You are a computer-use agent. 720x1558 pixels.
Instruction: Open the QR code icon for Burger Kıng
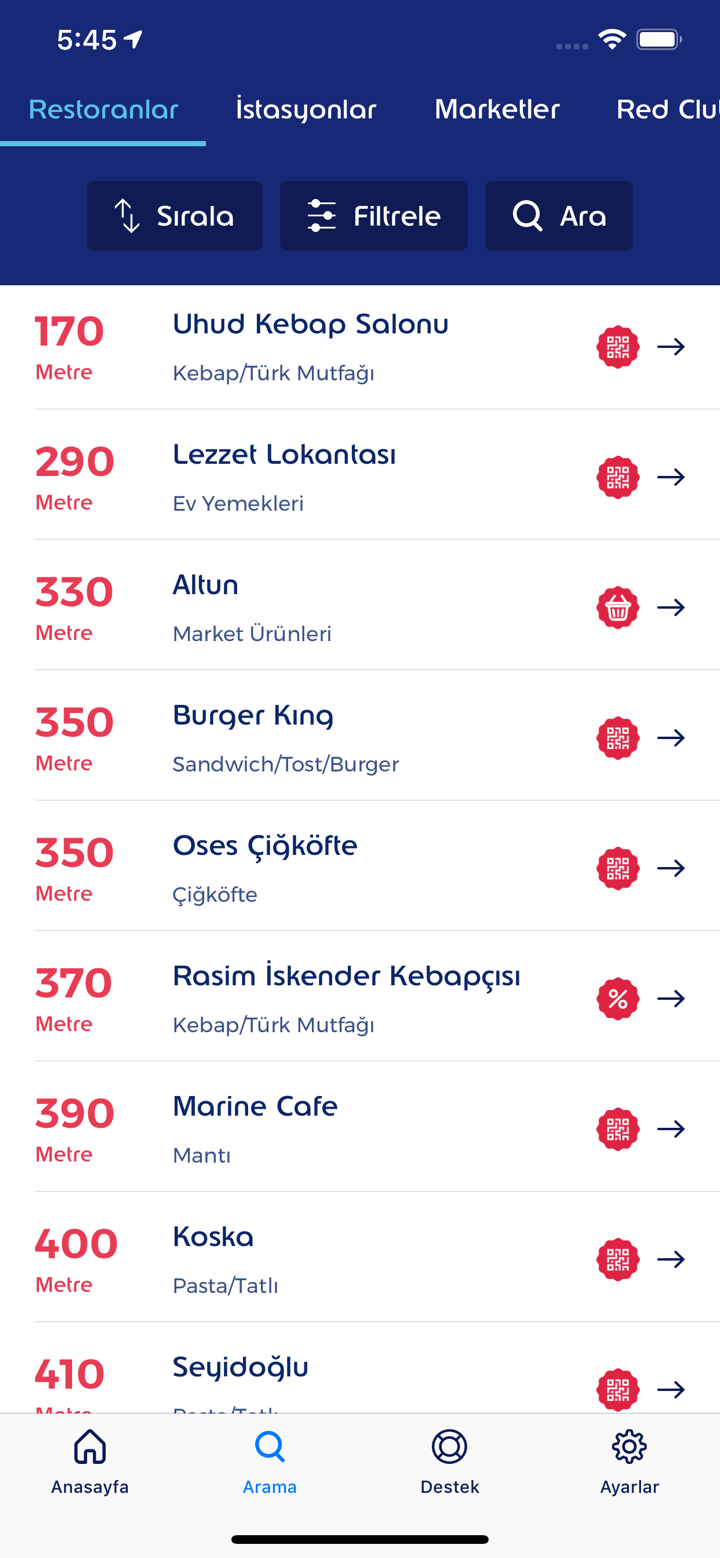click(617, 737)
